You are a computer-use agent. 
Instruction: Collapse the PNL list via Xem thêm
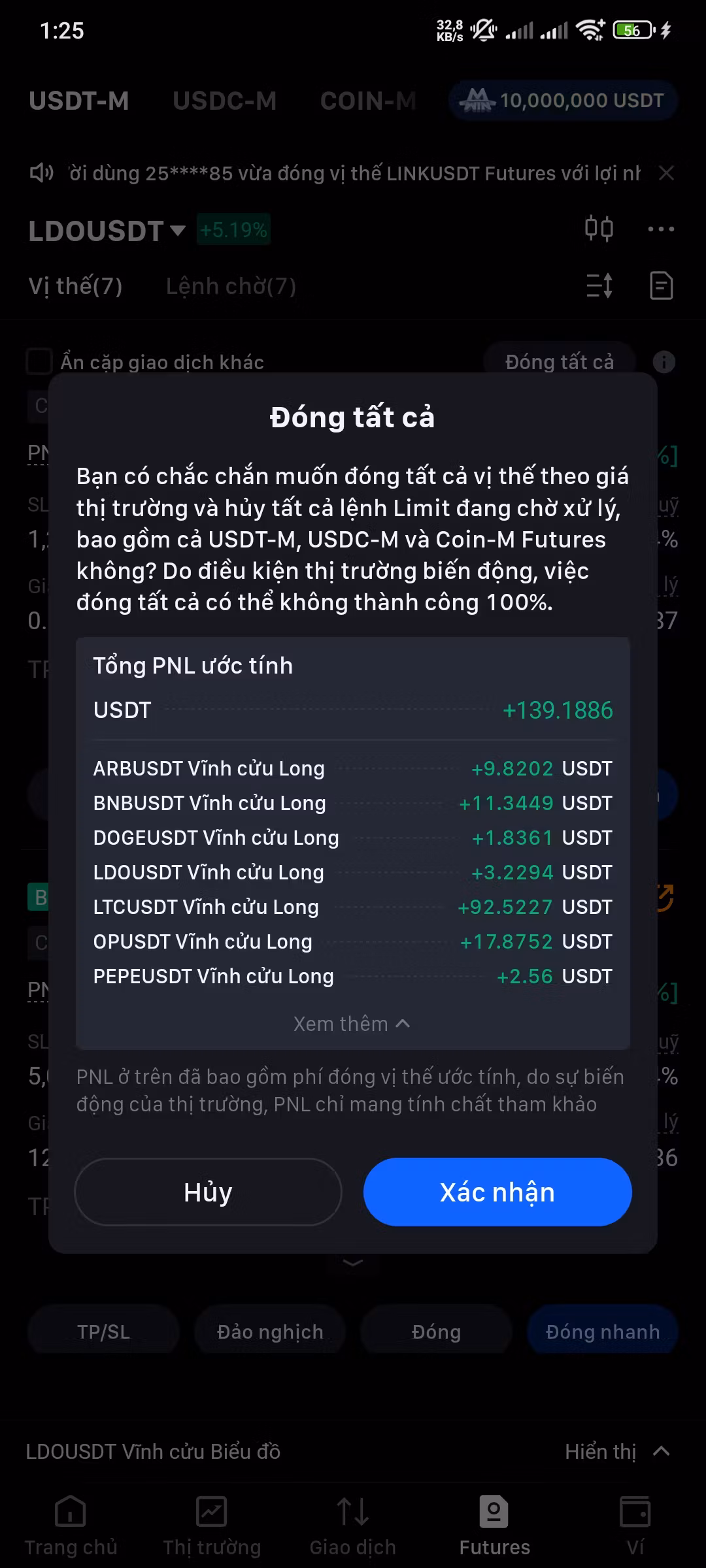pos(352,1024)
